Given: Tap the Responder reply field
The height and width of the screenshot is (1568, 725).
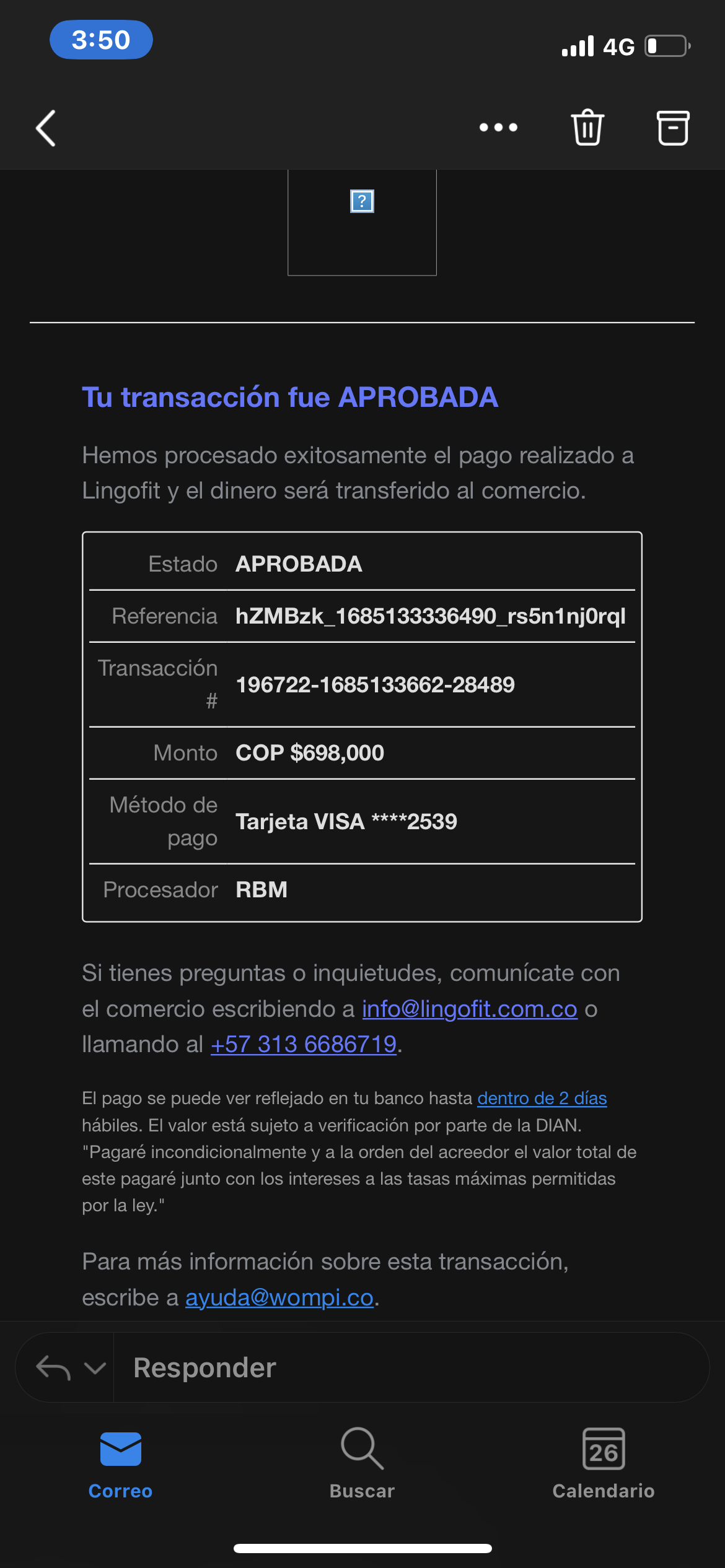Looking at the screenshot, I should click(x=409, y=1367).
